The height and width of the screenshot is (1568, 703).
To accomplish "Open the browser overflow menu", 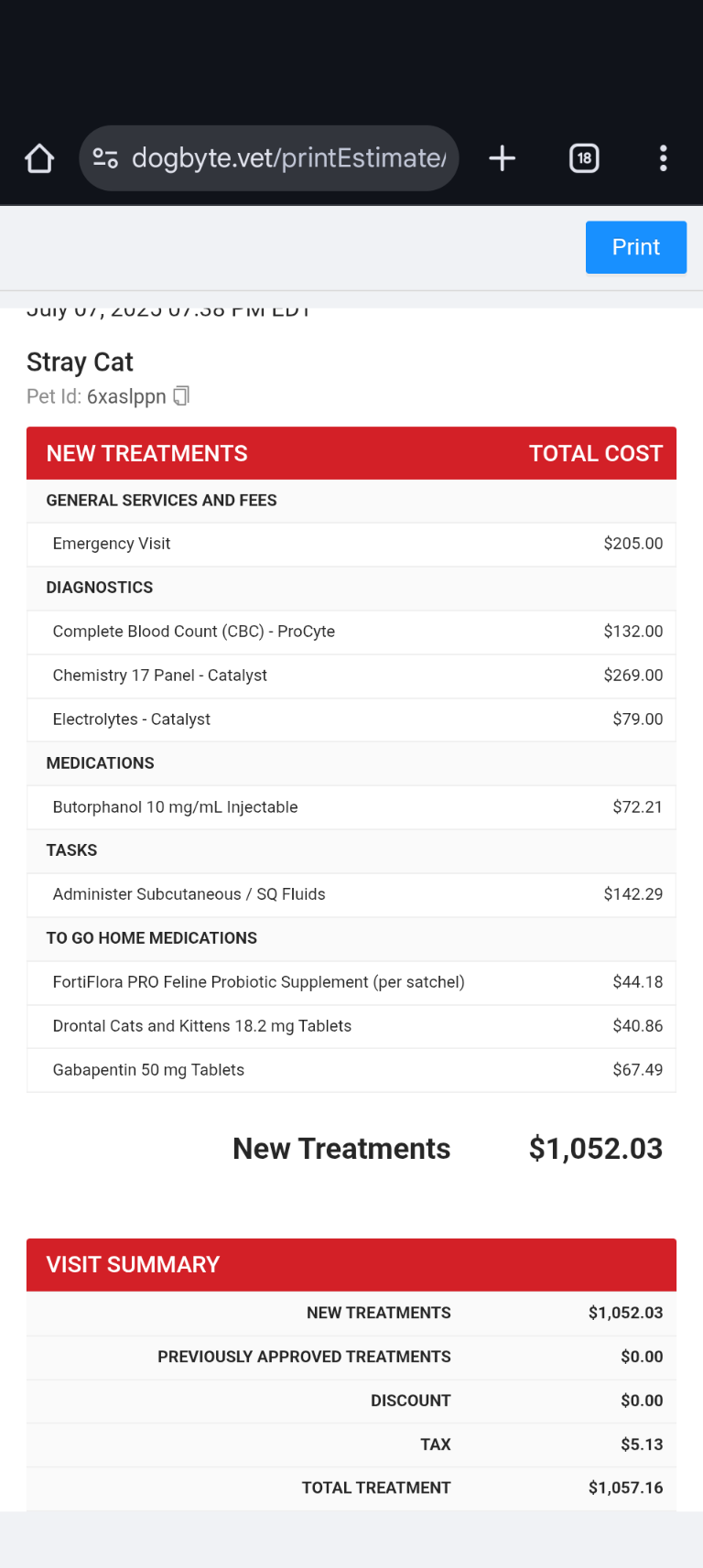I will [x=663, y=158].
